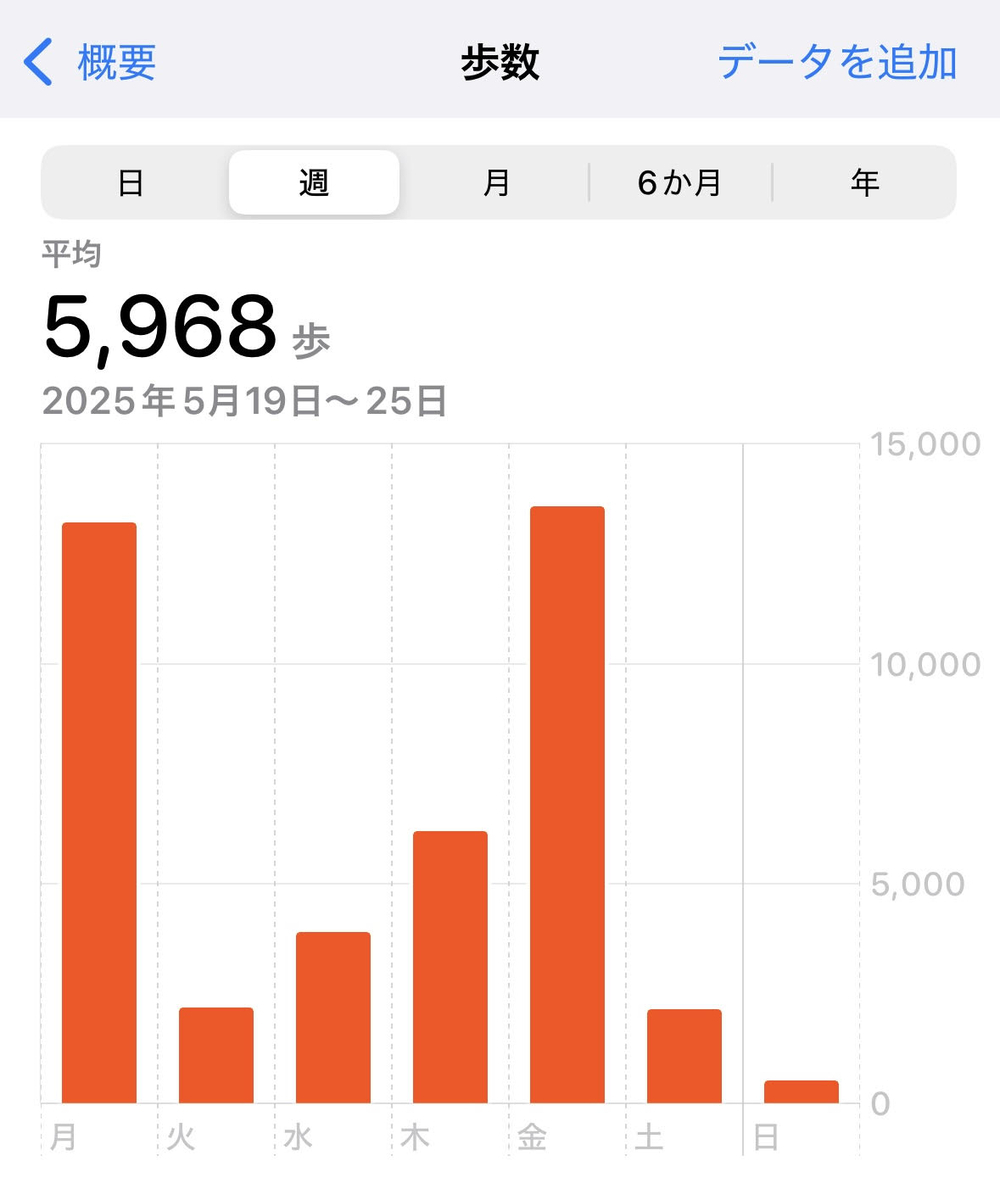
Task: Switch to the 月 range segment
Action: pos(496,183)
